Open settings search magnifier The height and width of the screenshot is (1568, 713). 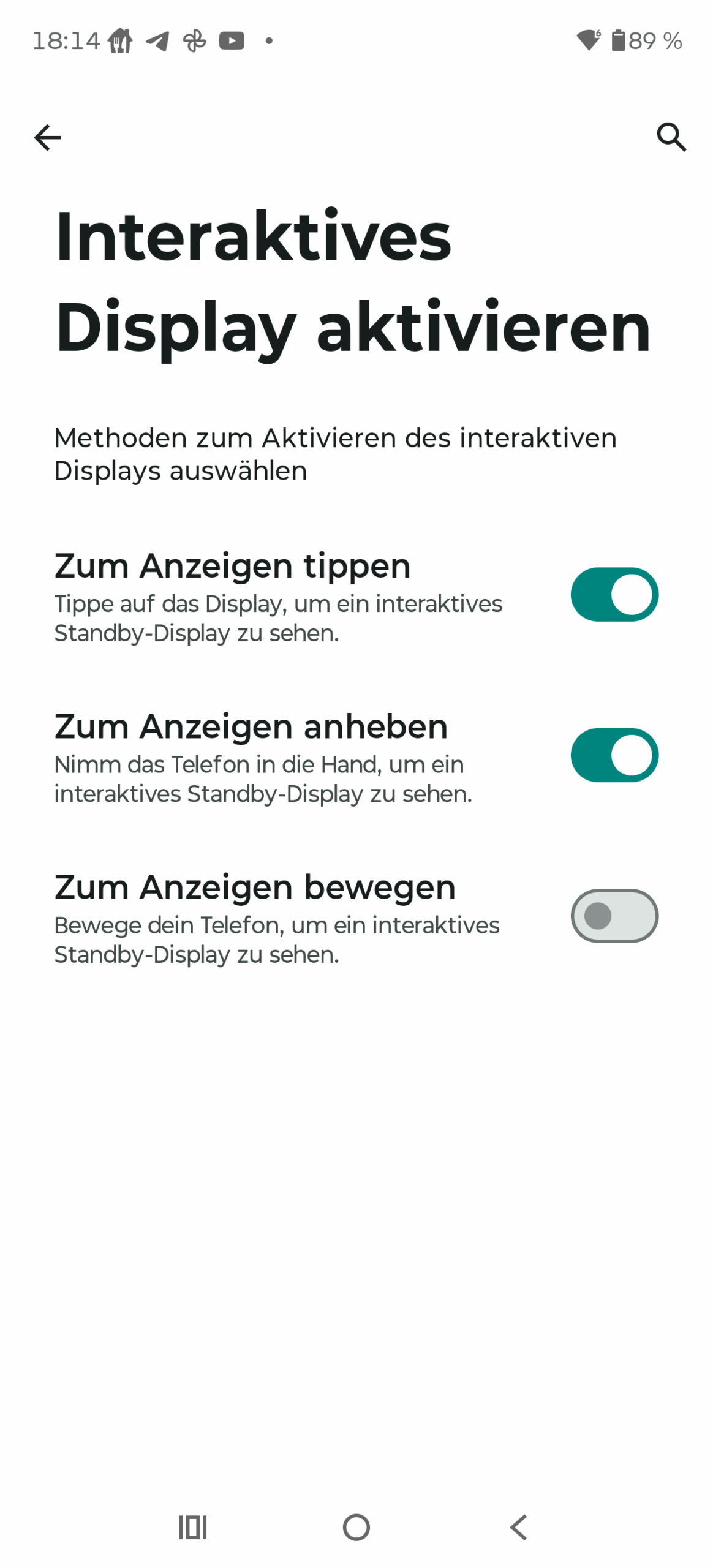pyautogui.click(x=671, y=137)
